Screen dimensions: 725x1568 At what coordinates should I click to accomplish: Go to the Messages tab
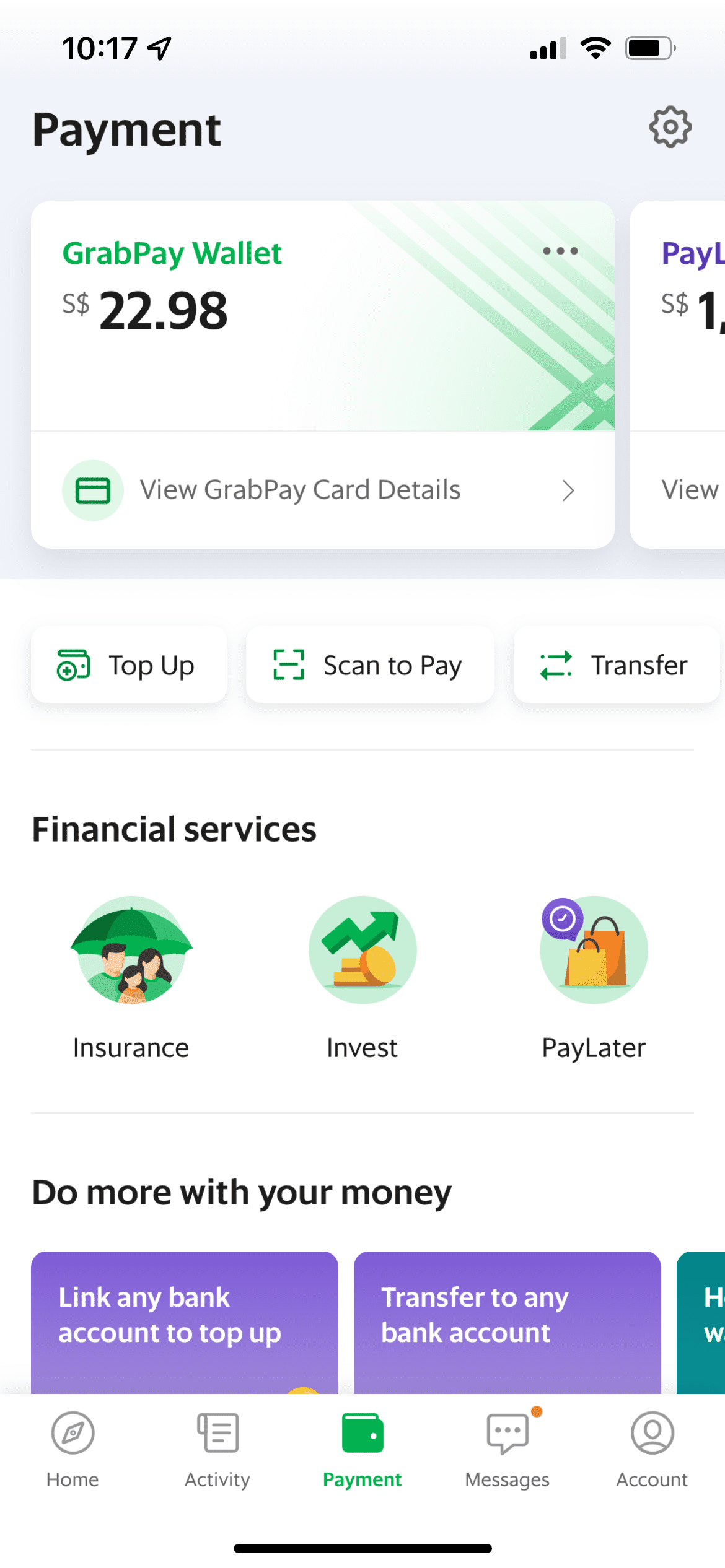pos(507,1450)
